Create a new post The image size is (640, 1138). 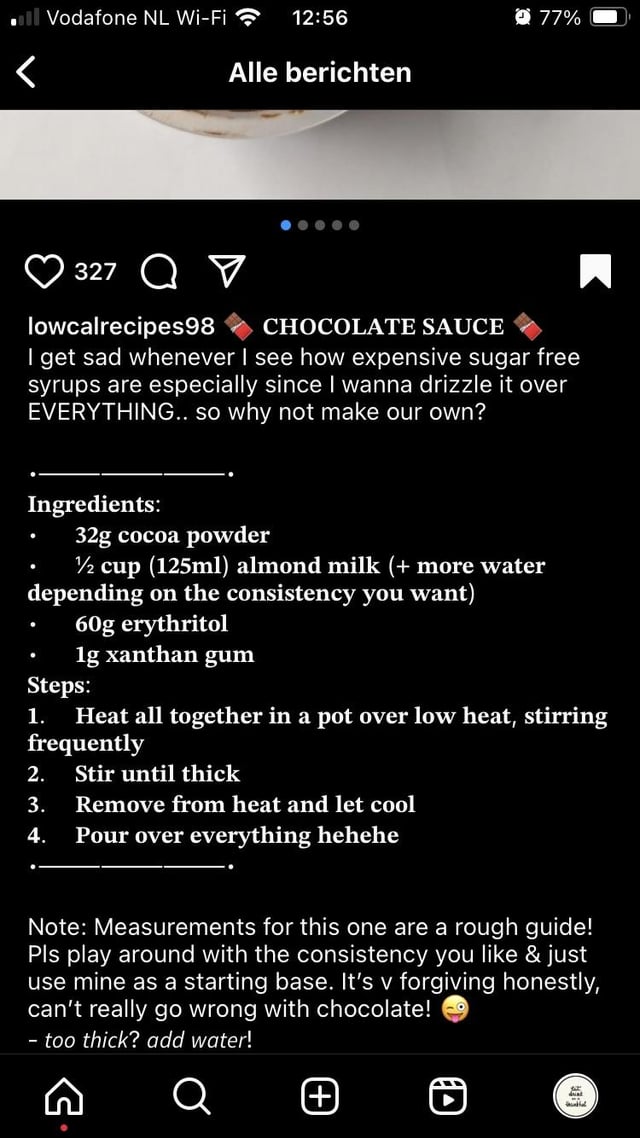click(x=319, y=1096)
